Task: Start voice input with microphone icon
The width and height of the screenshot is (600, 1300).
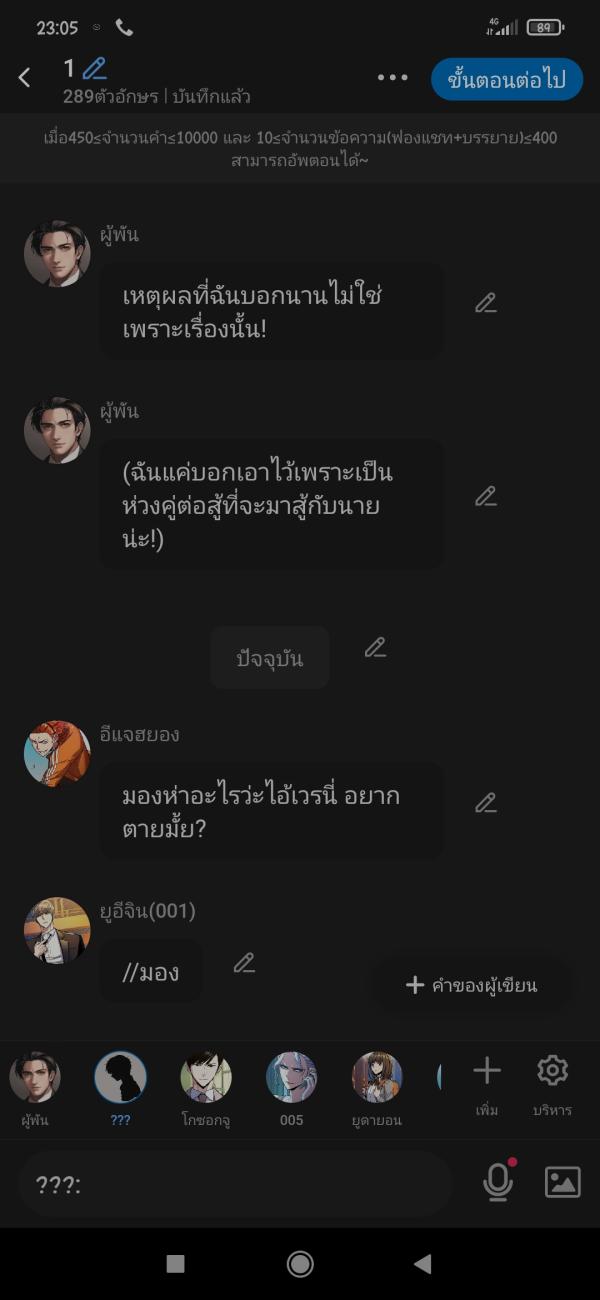Action: coord(498,1182)
